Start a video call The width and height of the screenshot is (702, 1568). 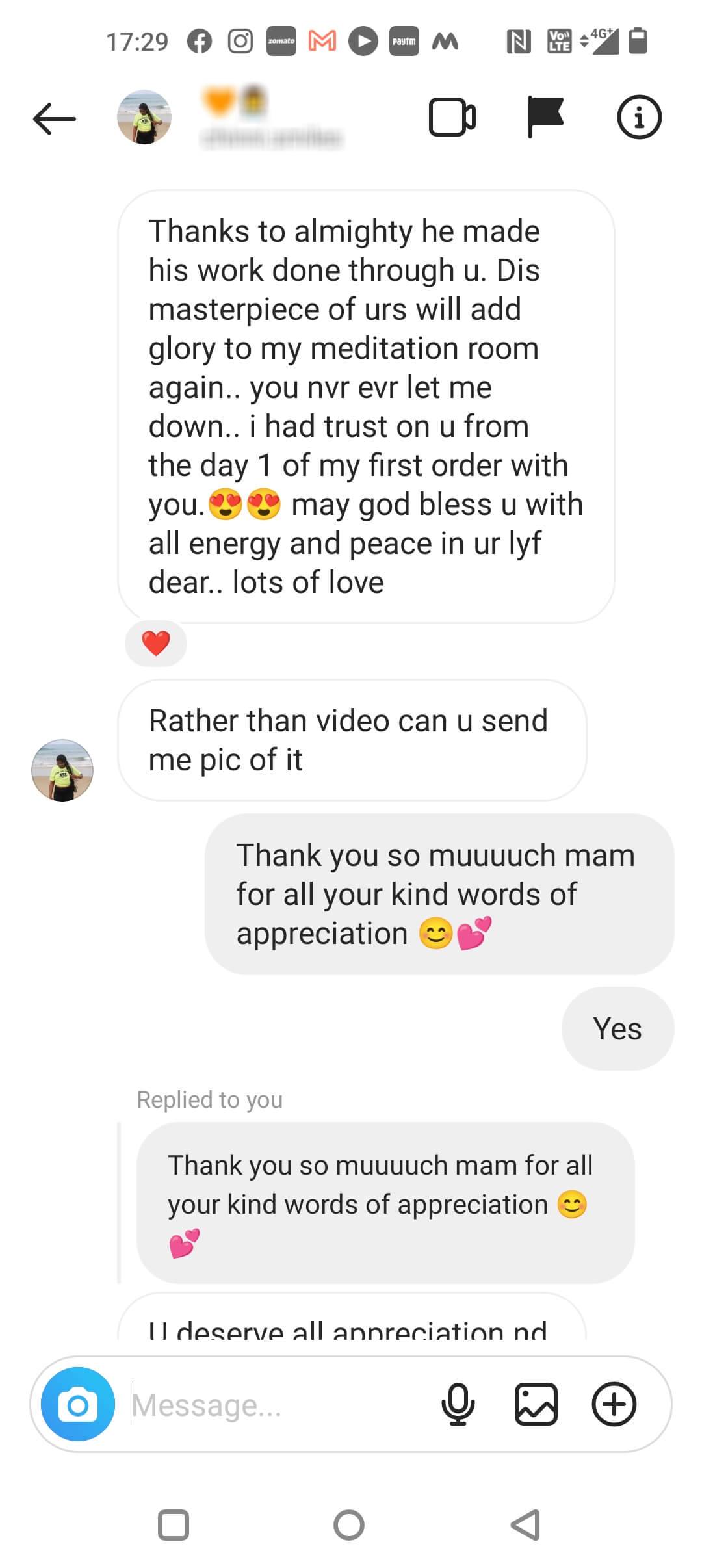pos(452,118)
